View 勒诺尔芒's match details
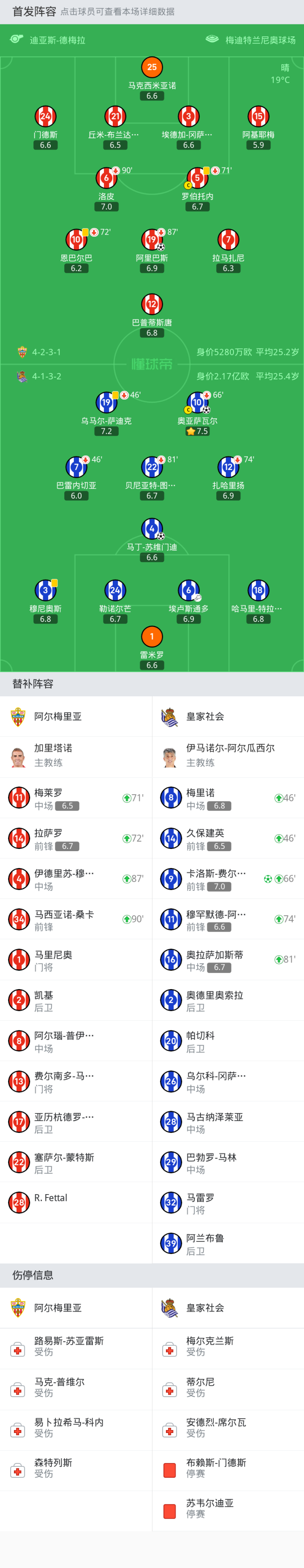This screenshot has height=1568, width=304. [x=115, y=590]
